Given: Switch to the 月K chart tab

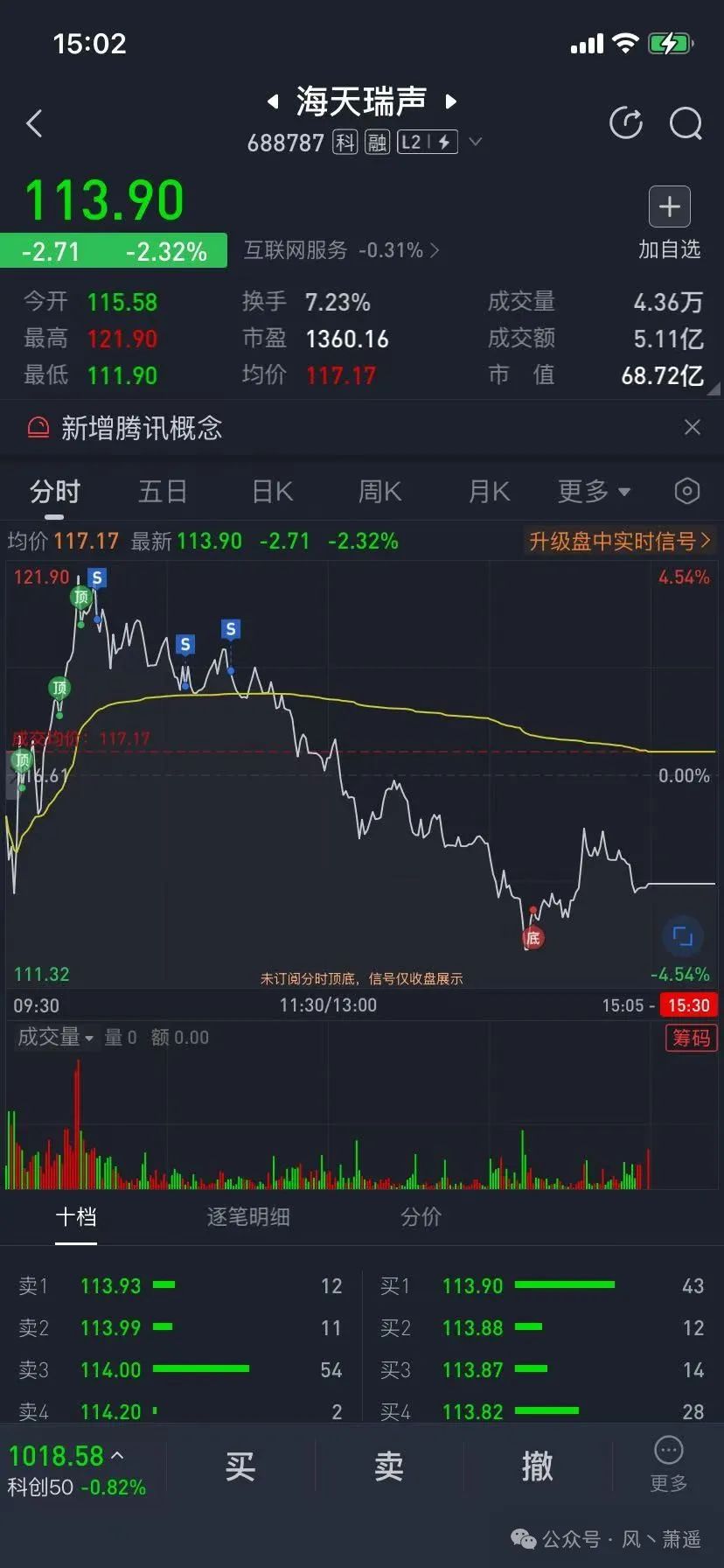Looking at the screenshot, I should tap(489, 492).
